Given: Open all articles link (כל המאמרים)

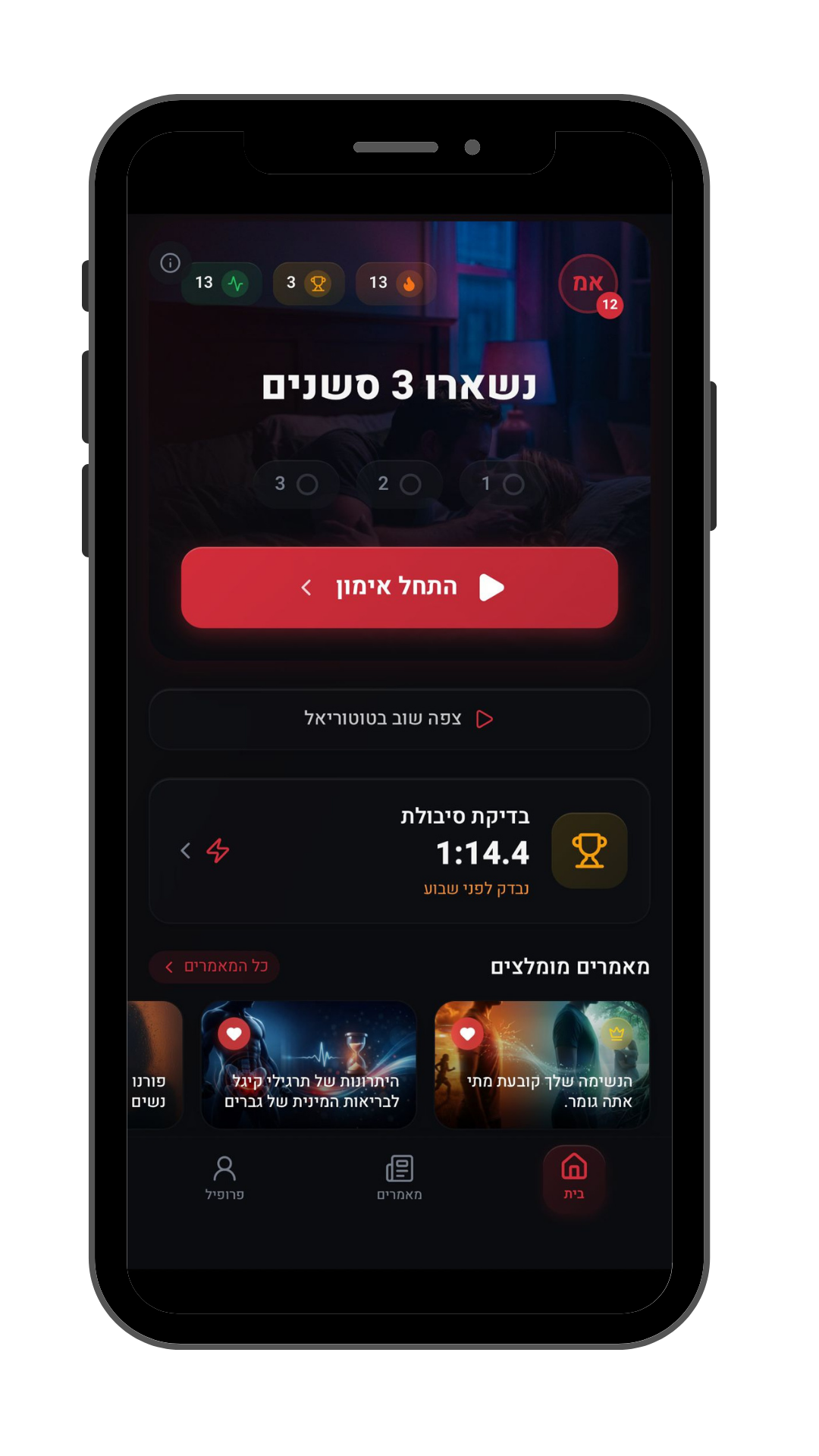Looking at the screenshot, I should point(215,967).
